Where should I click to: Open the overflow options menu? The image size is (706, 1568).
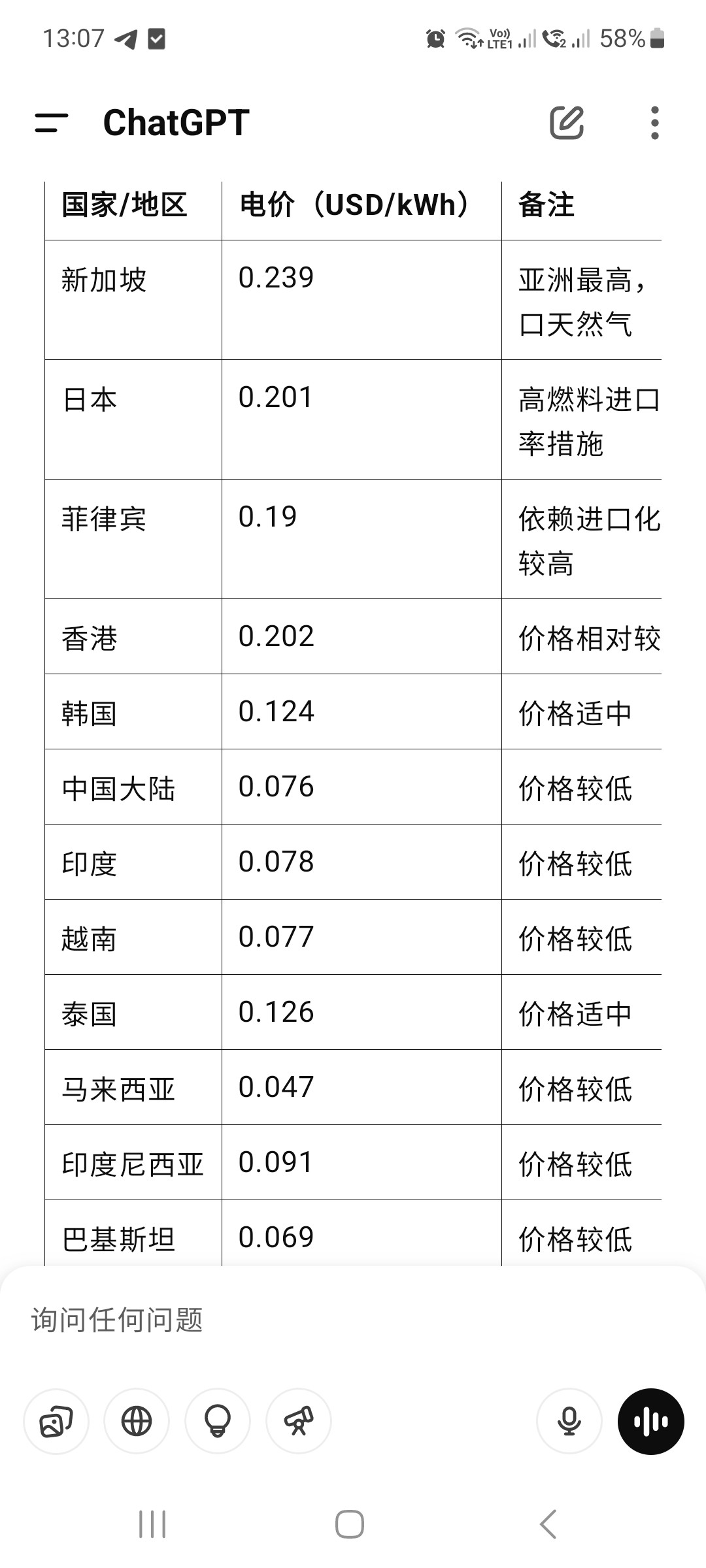[x=655, y=123]
